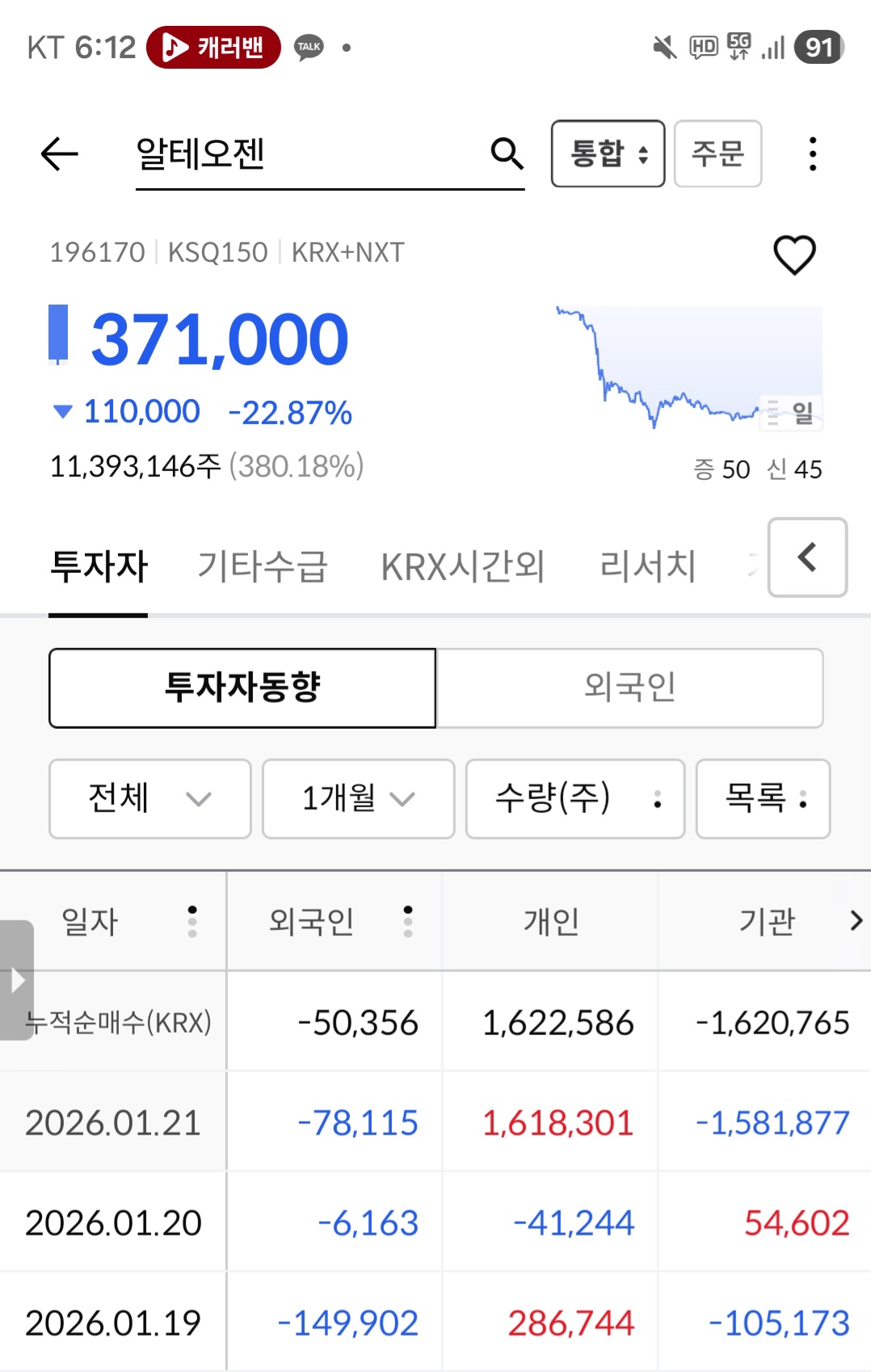The height and width of the screenshot is (1372, 871).
Task: Open the 리서치 tab
Action: click(x=647, y=566)
